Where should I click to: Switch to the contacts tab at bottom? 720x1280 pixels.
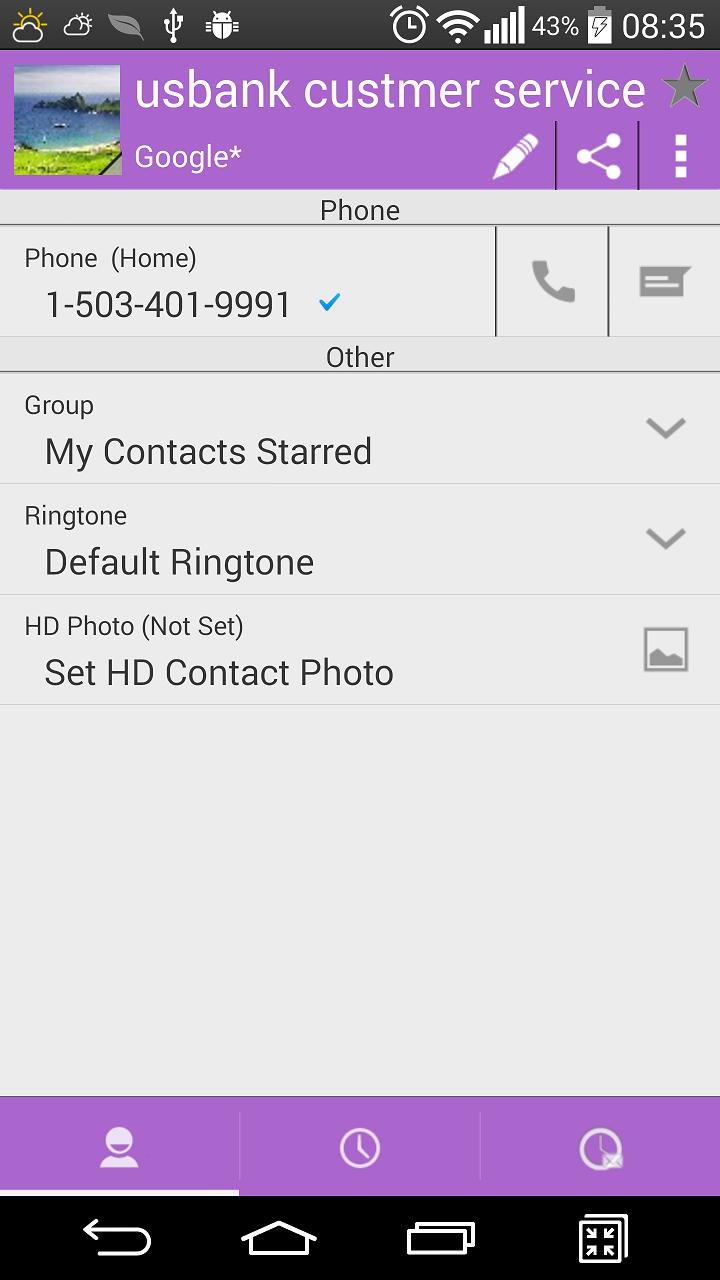[119, 1147]
